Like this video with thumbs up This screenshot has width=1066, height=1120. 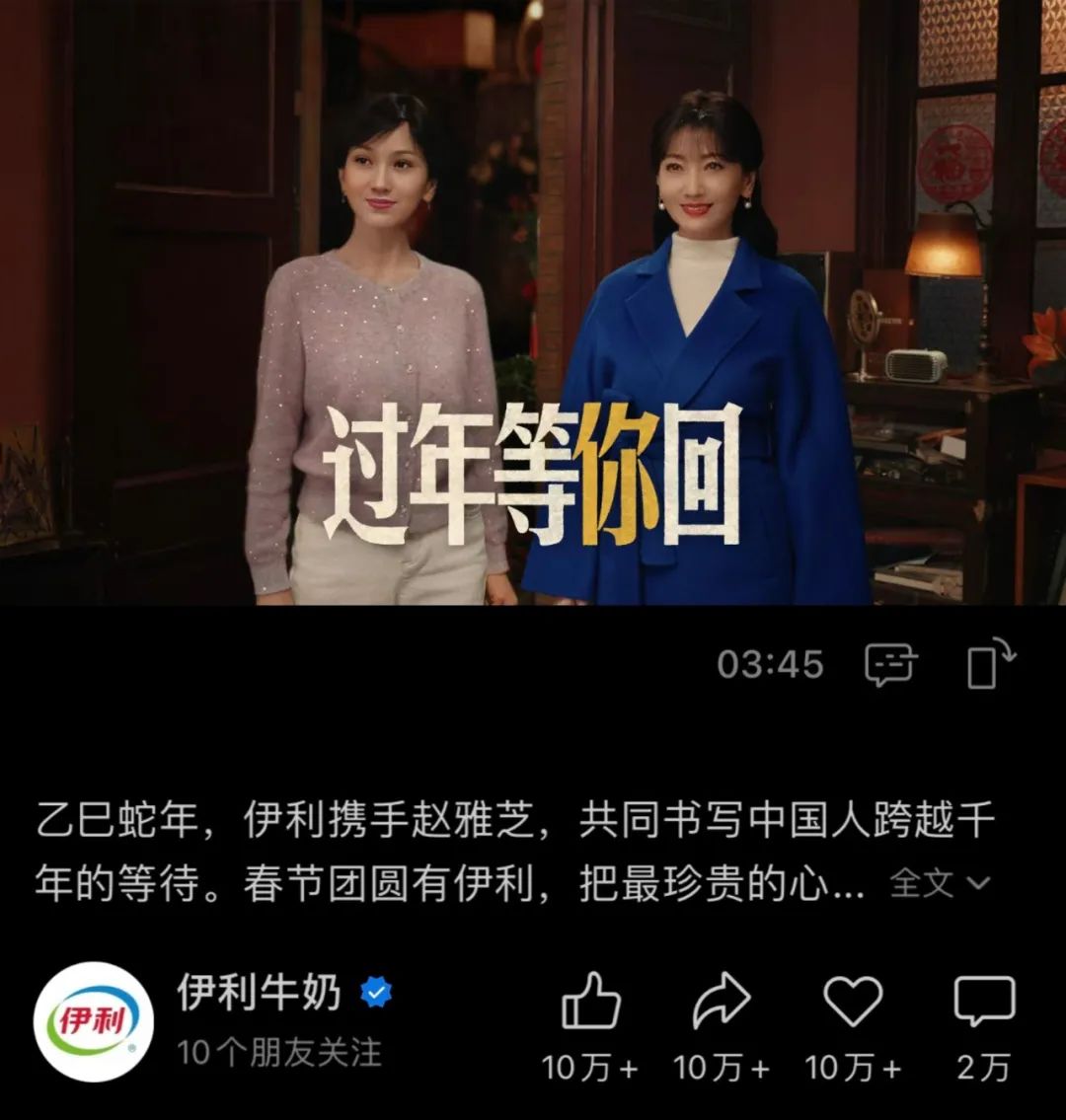[x=590, y=1003]
